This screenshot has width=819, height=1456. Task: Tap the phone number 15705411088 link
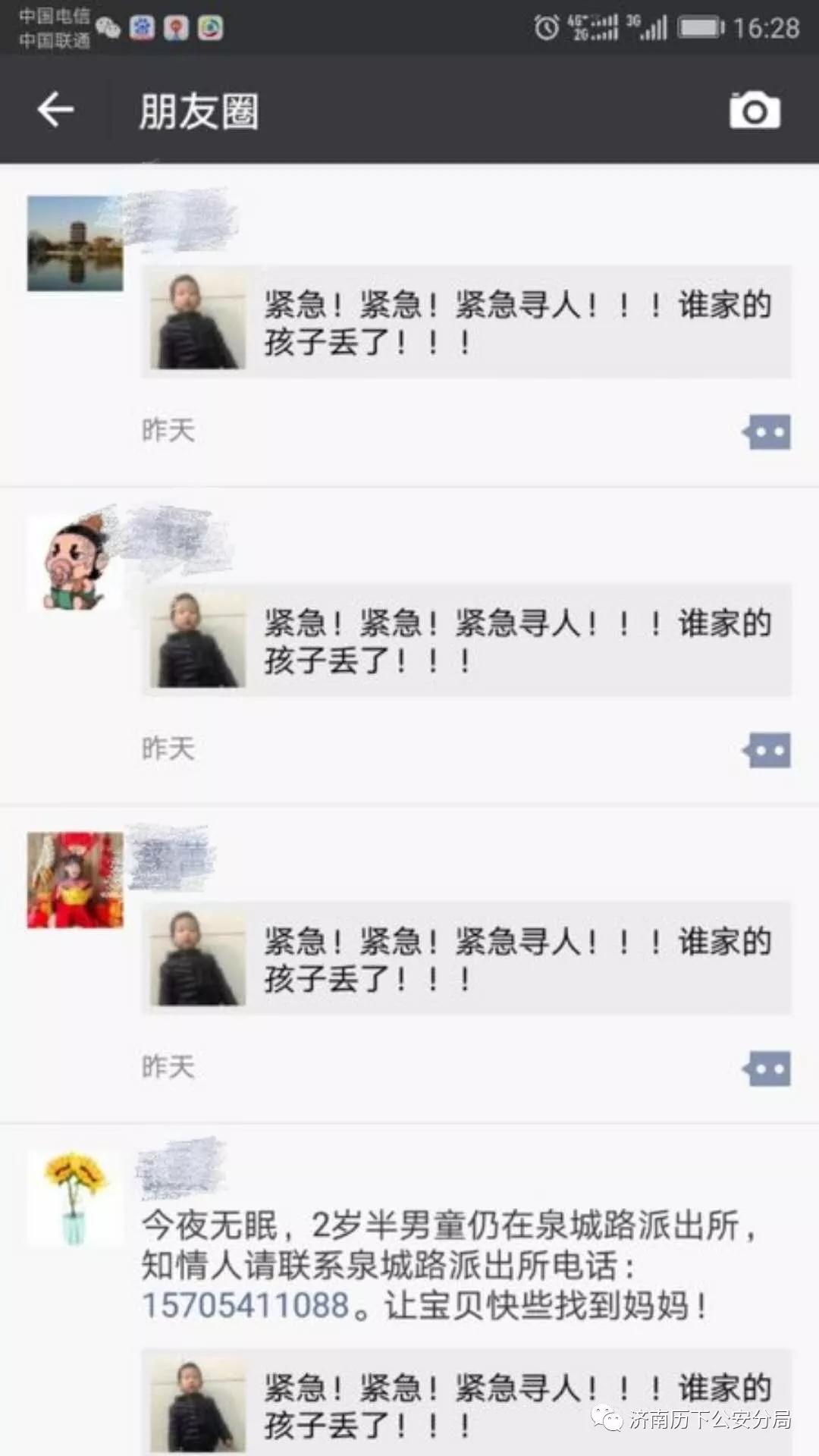coord(246,1305)
